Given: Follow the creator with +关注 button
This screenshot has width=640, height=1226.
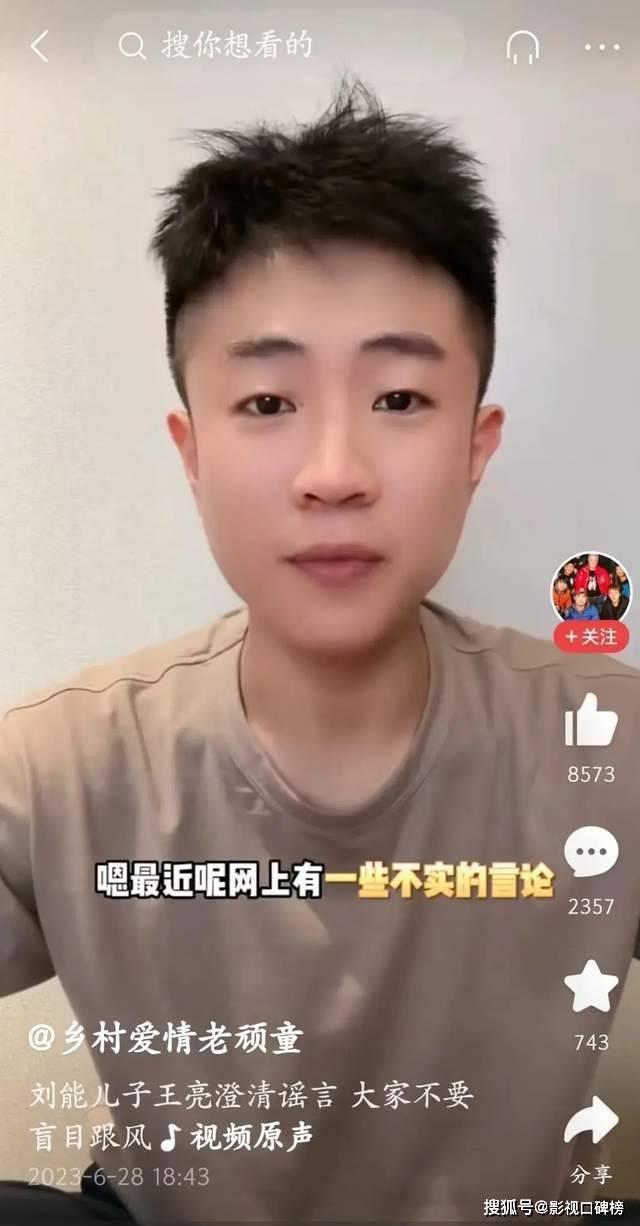Looking at the screenshot, I should [x=591, y=636].
